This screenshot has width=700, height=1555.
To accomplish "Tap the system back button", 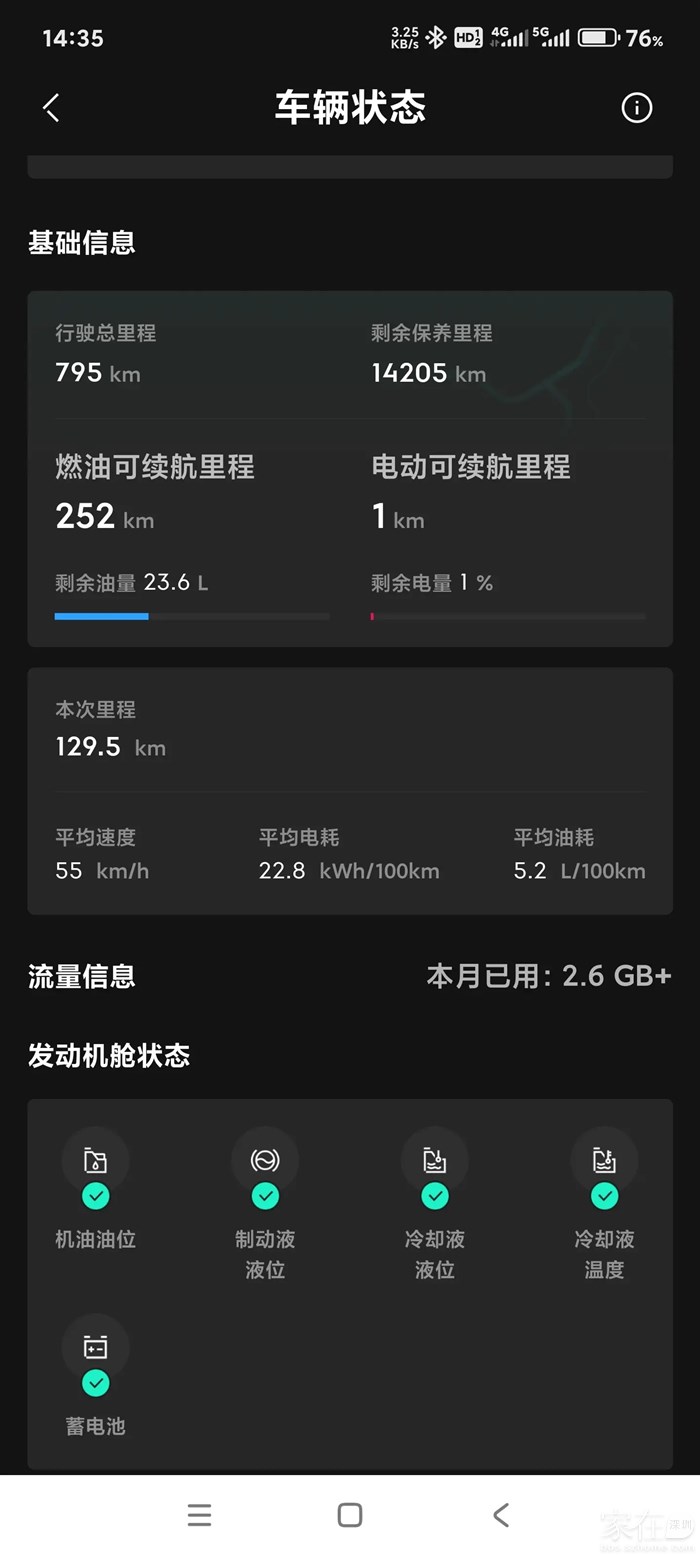I will (501, 1514).
